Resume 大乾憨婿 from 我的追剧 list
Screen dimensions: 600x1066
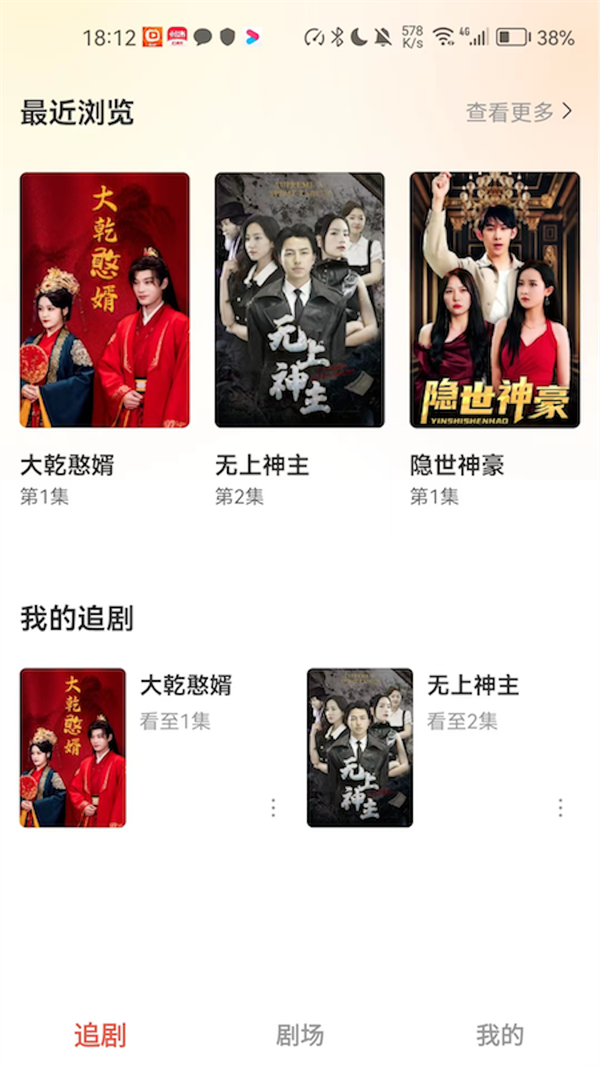click(73, 748)
